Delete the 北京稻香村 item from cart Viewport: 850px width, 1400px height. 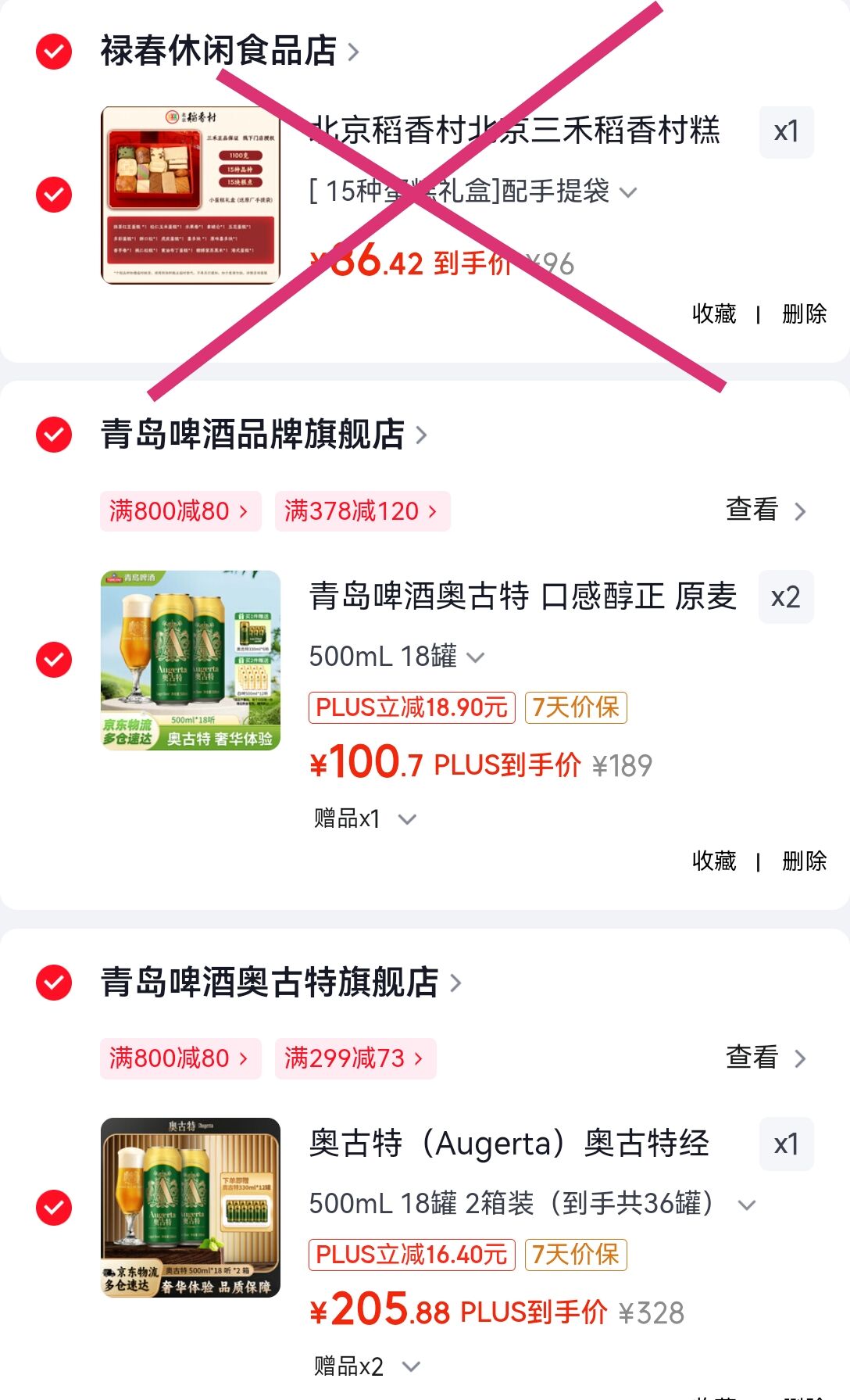click(804, 314)
